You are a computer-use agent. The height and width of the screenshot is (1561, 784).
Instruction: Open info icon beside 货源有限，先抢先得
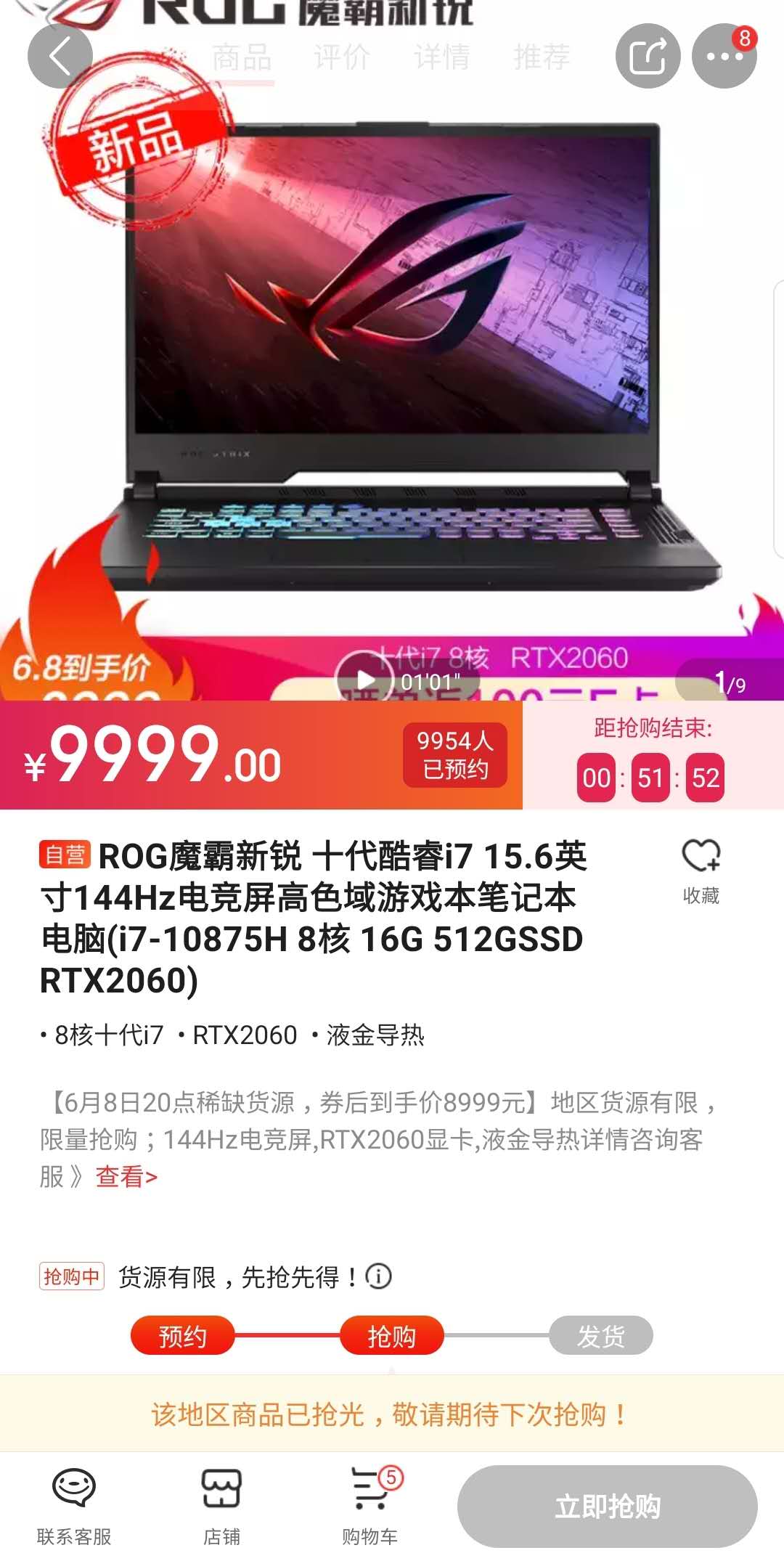click(378, 1276)
